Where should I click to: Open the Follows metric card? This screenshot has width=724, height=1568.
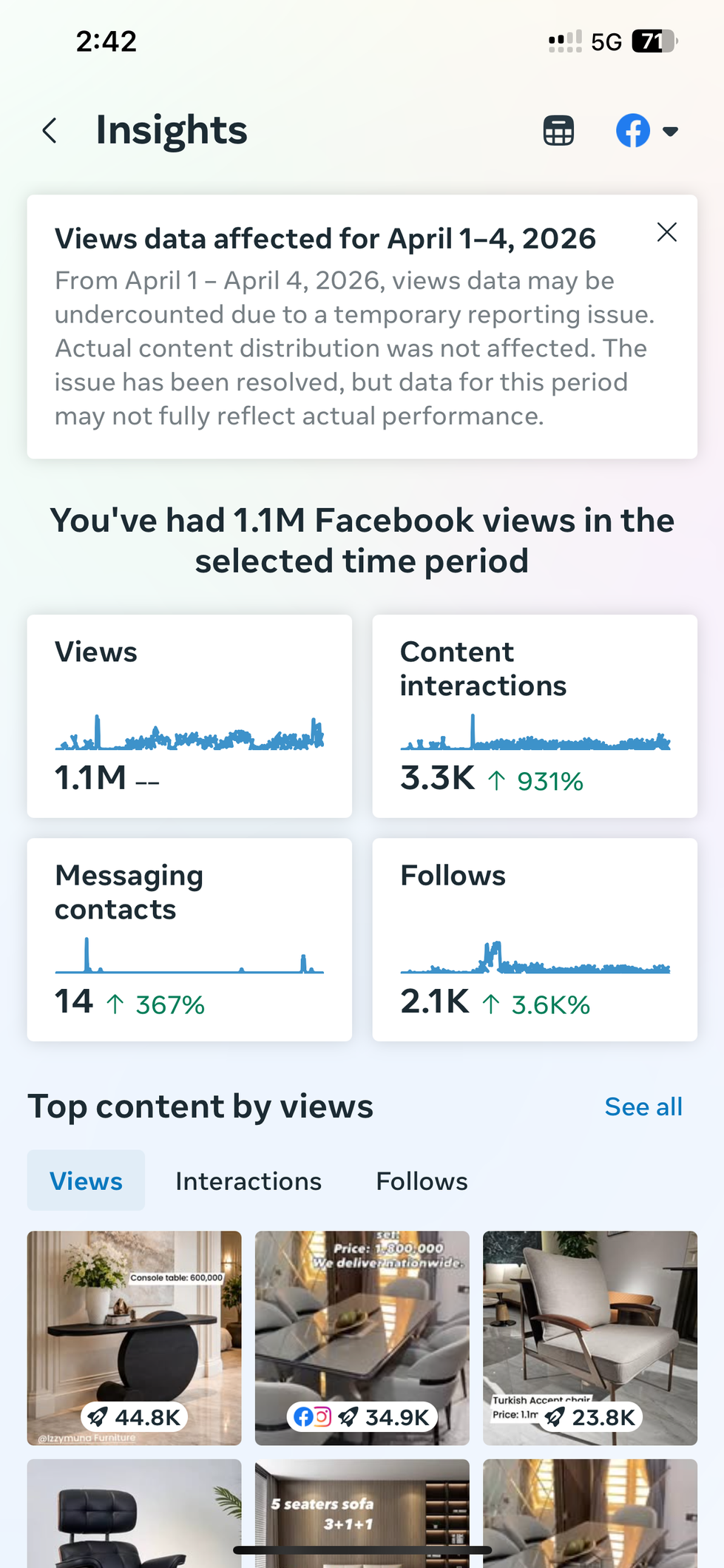(x=535, y=939)
